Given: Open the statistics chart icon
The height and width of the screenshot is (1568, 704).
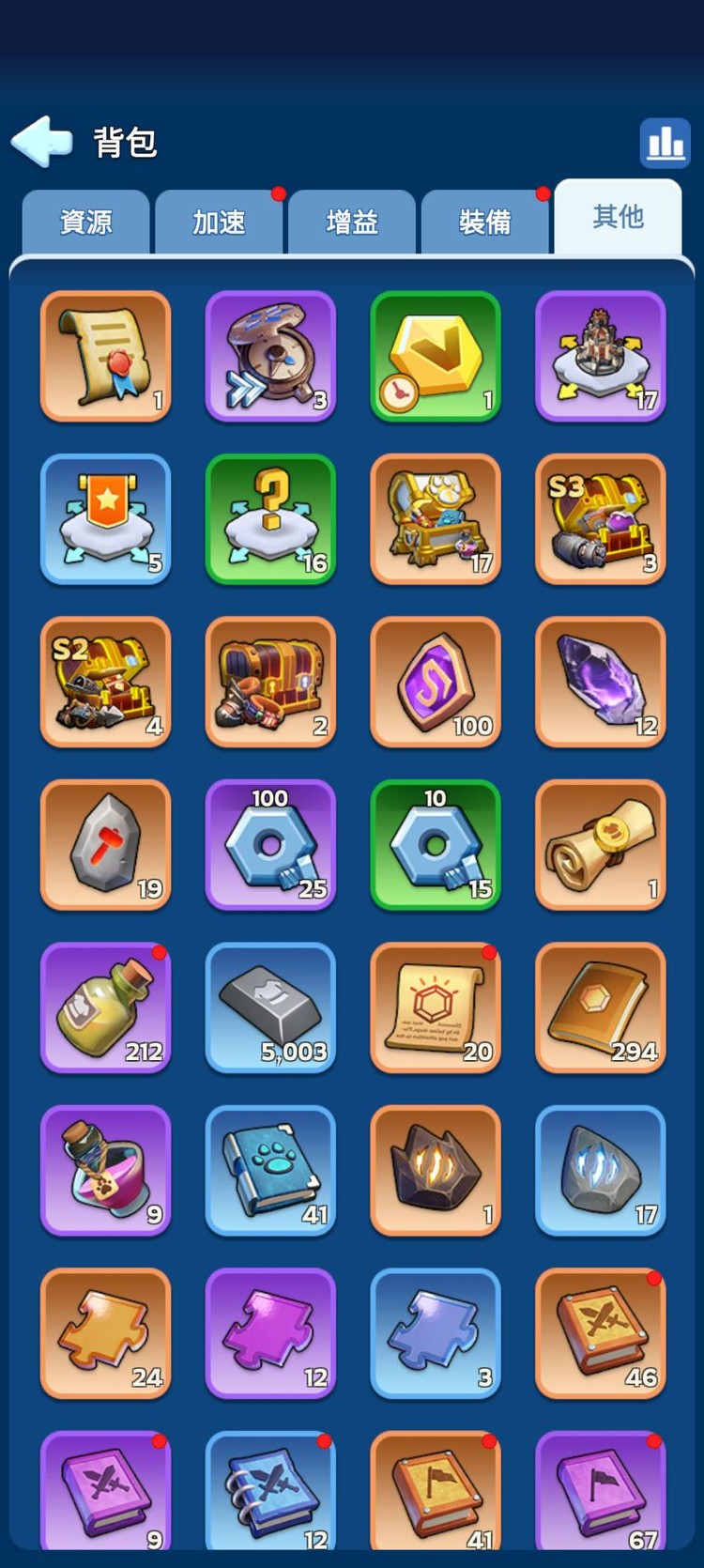Looking at the screenshot, I should pos(665,143).
